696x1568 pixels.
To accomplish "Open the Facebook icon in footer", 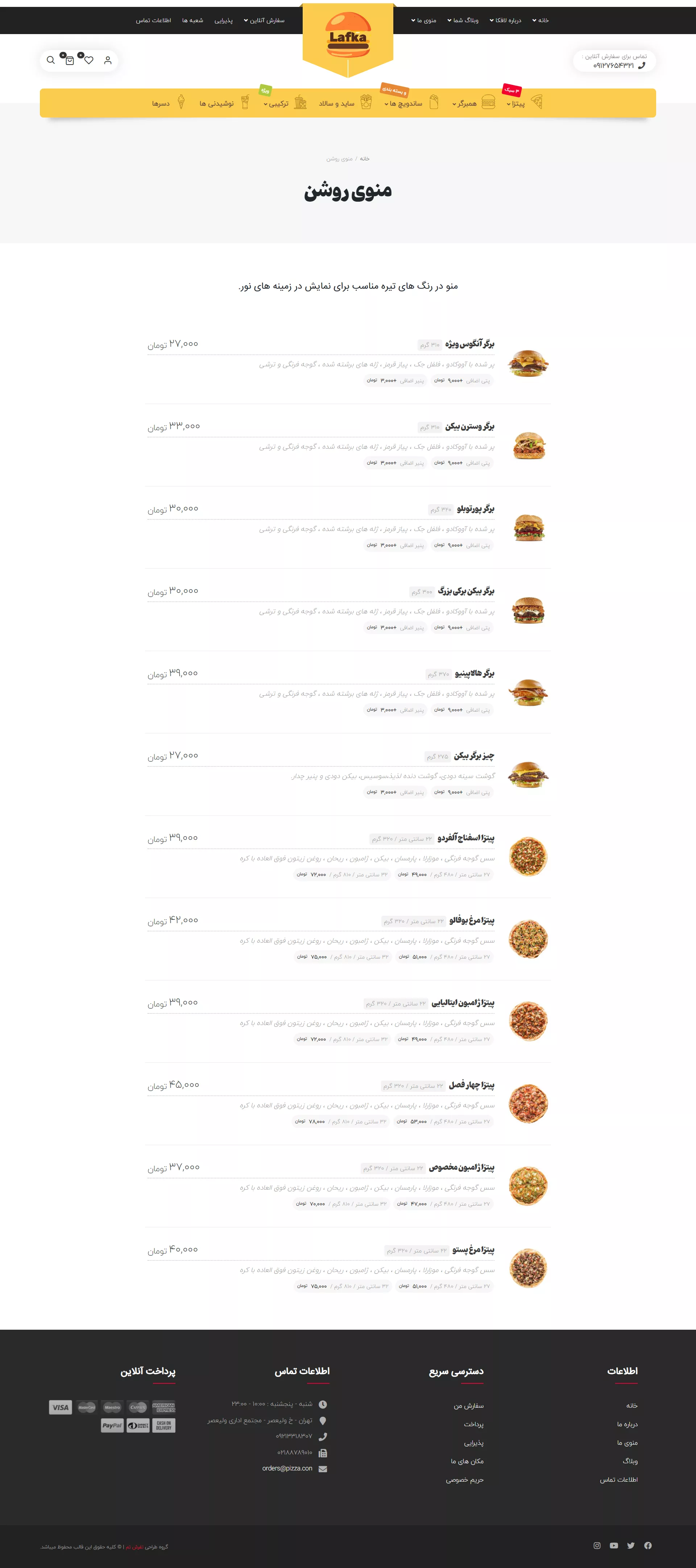I will point(648,1546).
